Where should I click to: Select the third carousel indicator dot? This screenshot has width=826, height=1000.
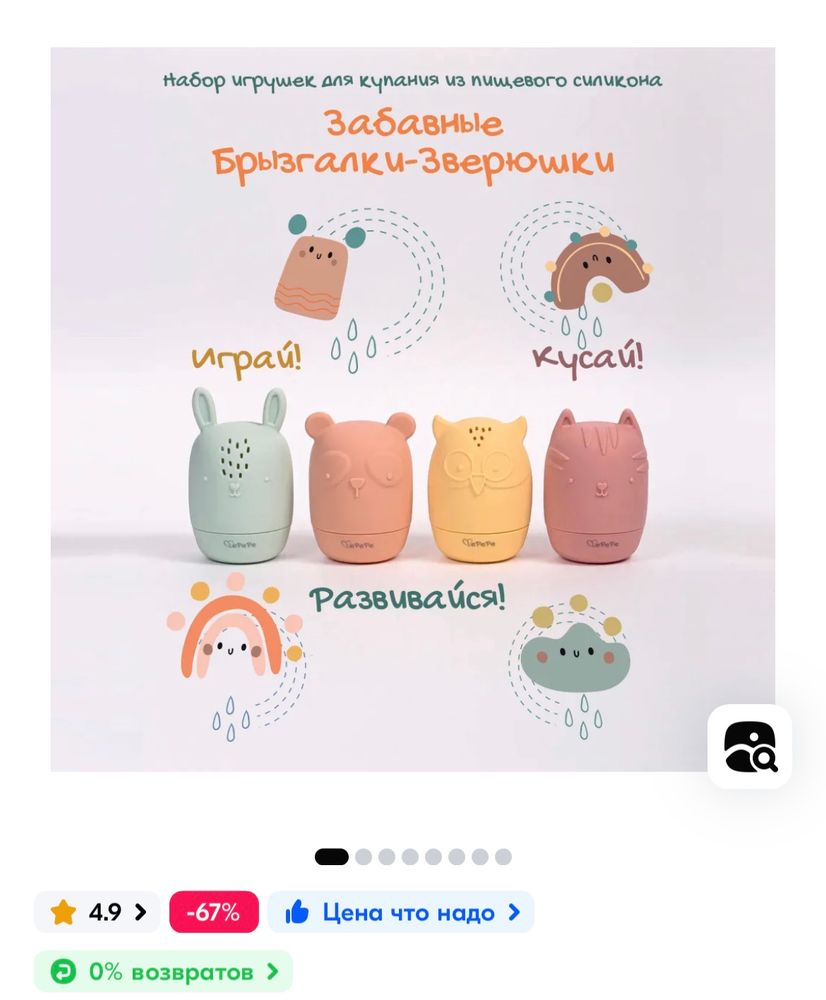385,857
